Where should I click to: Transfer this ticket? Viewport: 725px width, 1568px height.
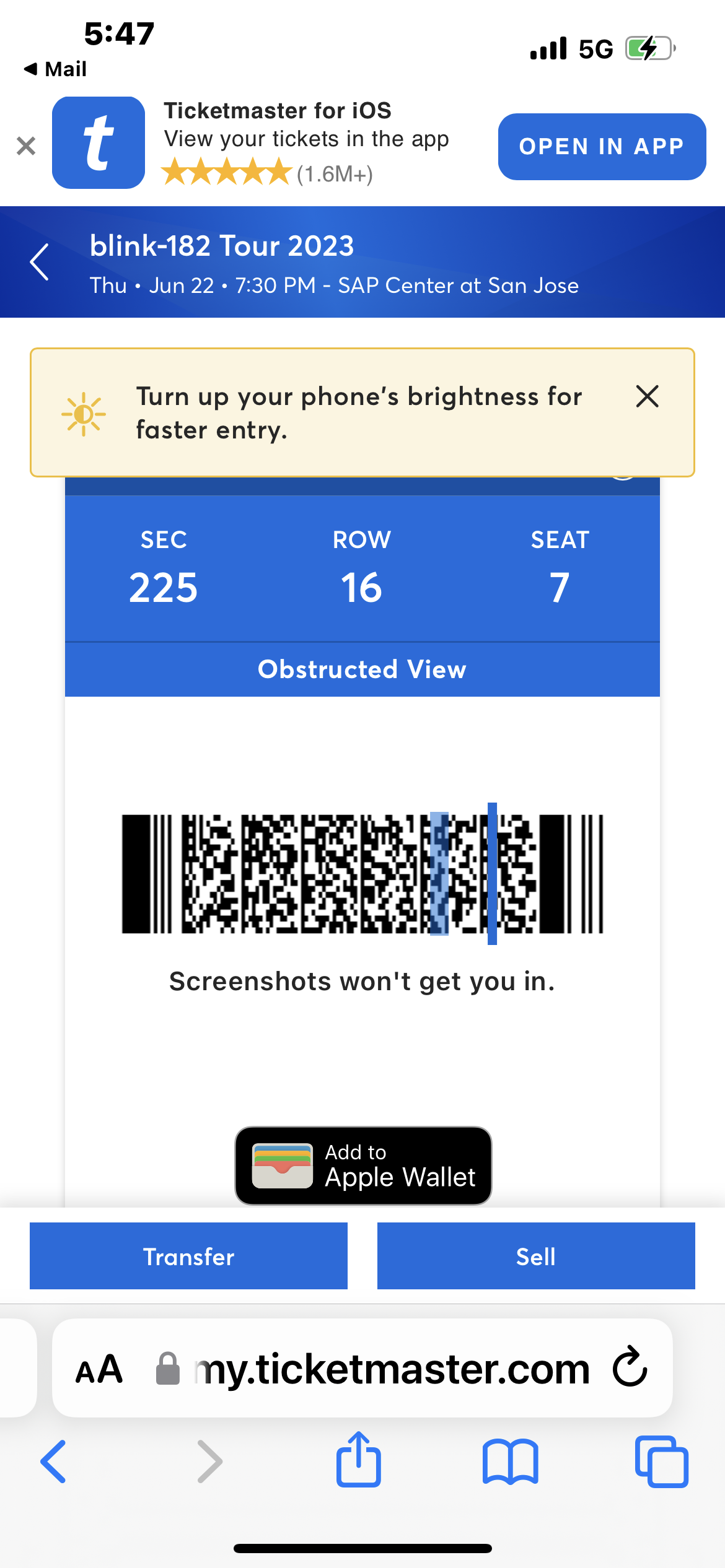(188, 1256)
